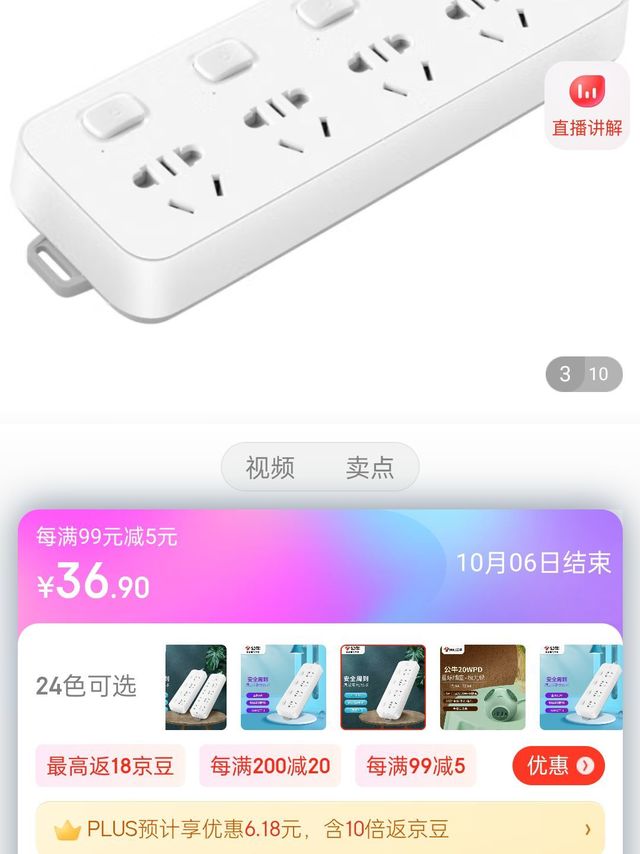
Task: Select the red-bordered power strip color thumbnail
Action: click(x=383, y=687)
